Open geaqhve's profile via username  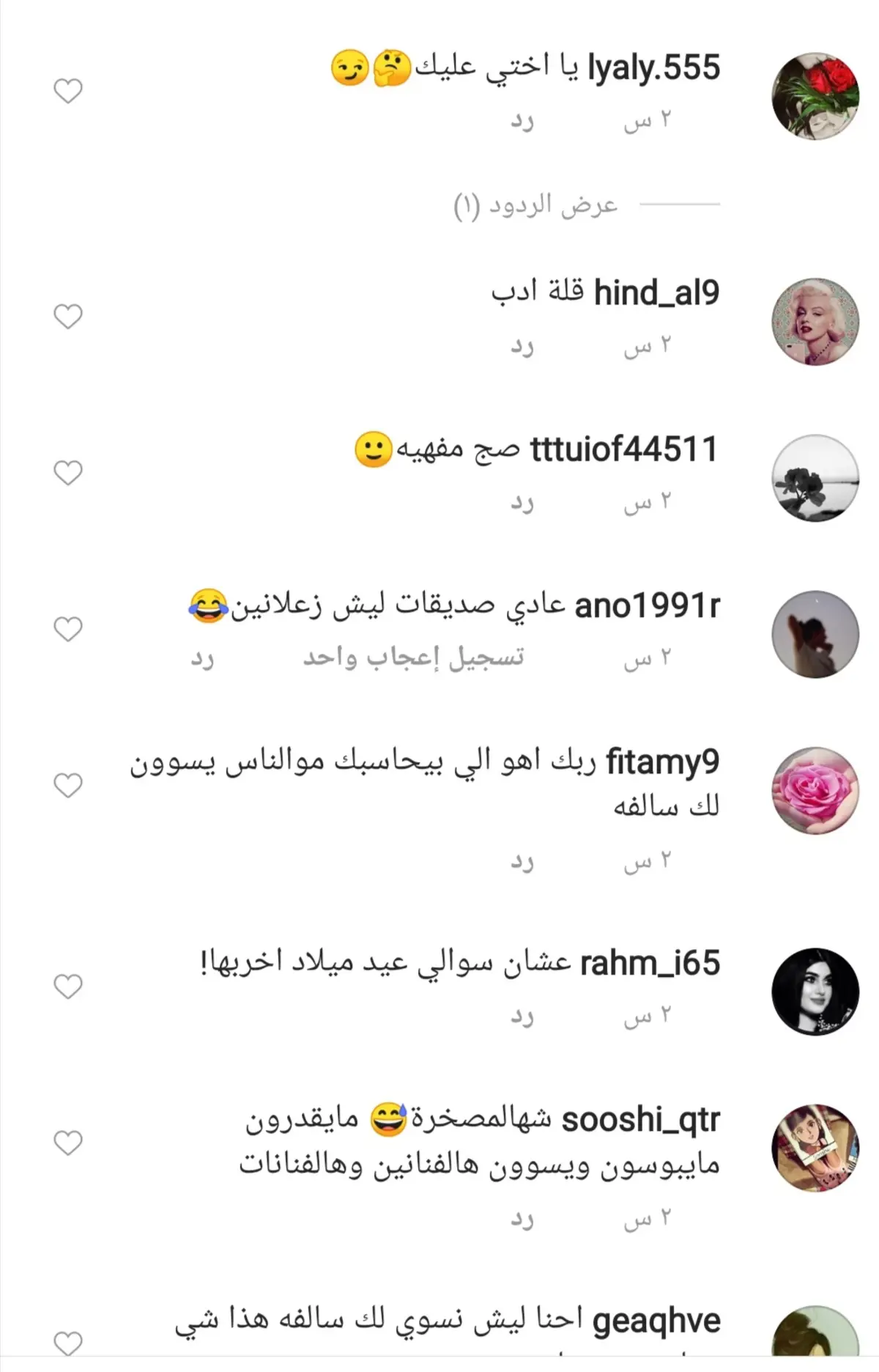click(x=656, y=1321)
